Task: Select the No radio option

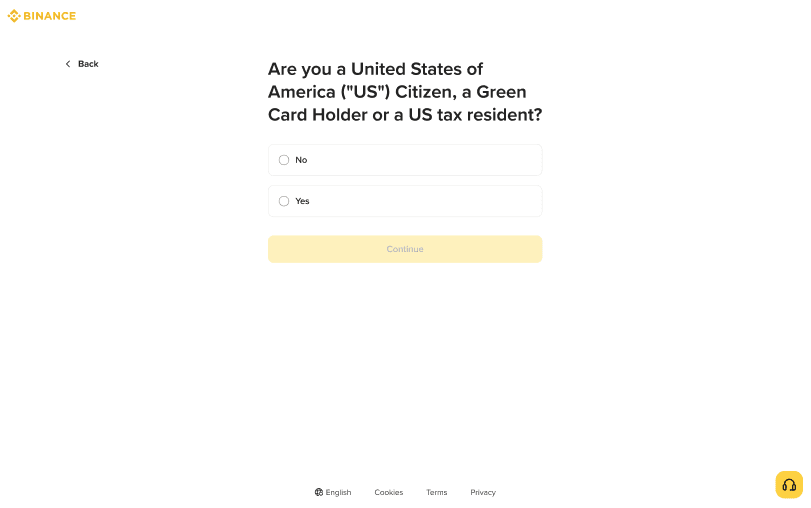Action: tap(284, 160)
